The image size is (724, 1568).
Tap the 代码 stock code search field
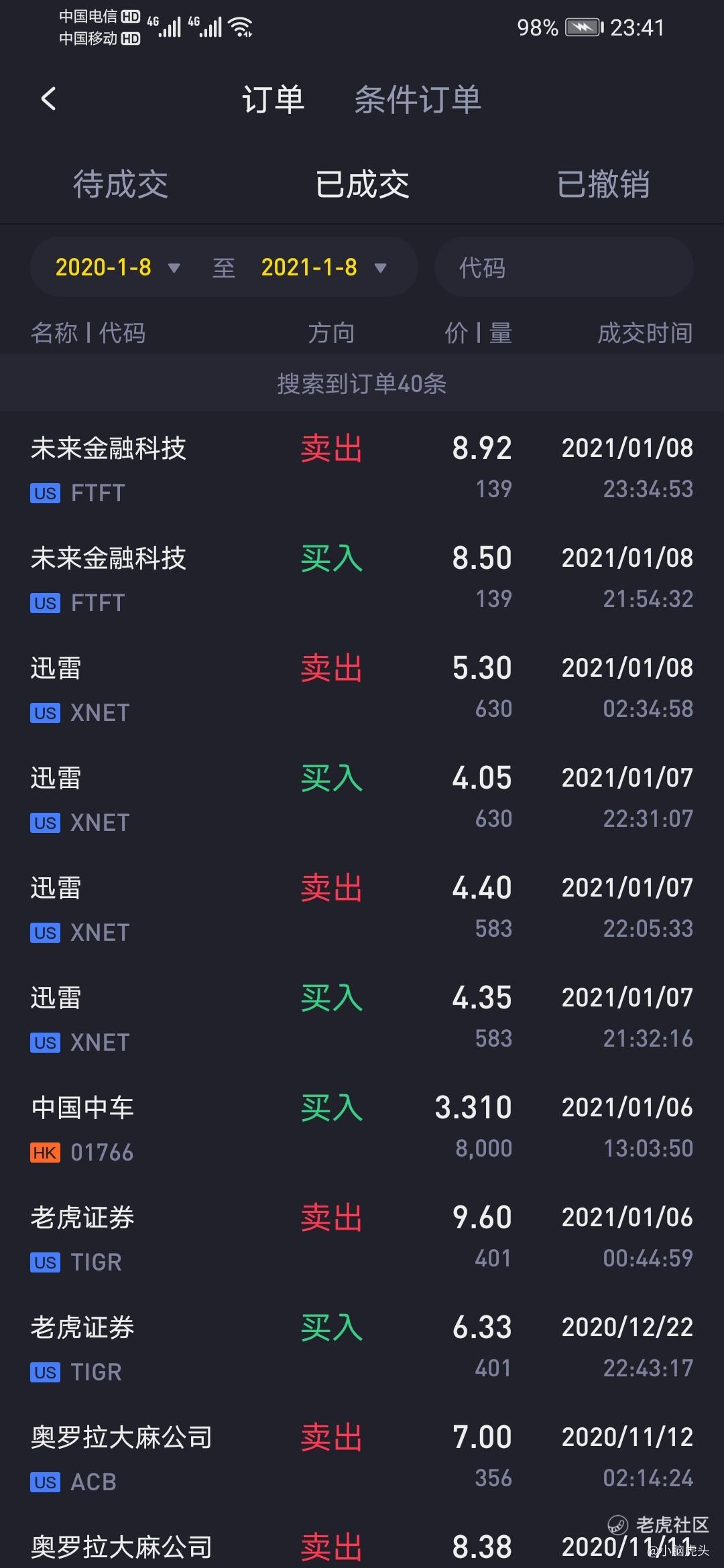[x=564, y=267]
